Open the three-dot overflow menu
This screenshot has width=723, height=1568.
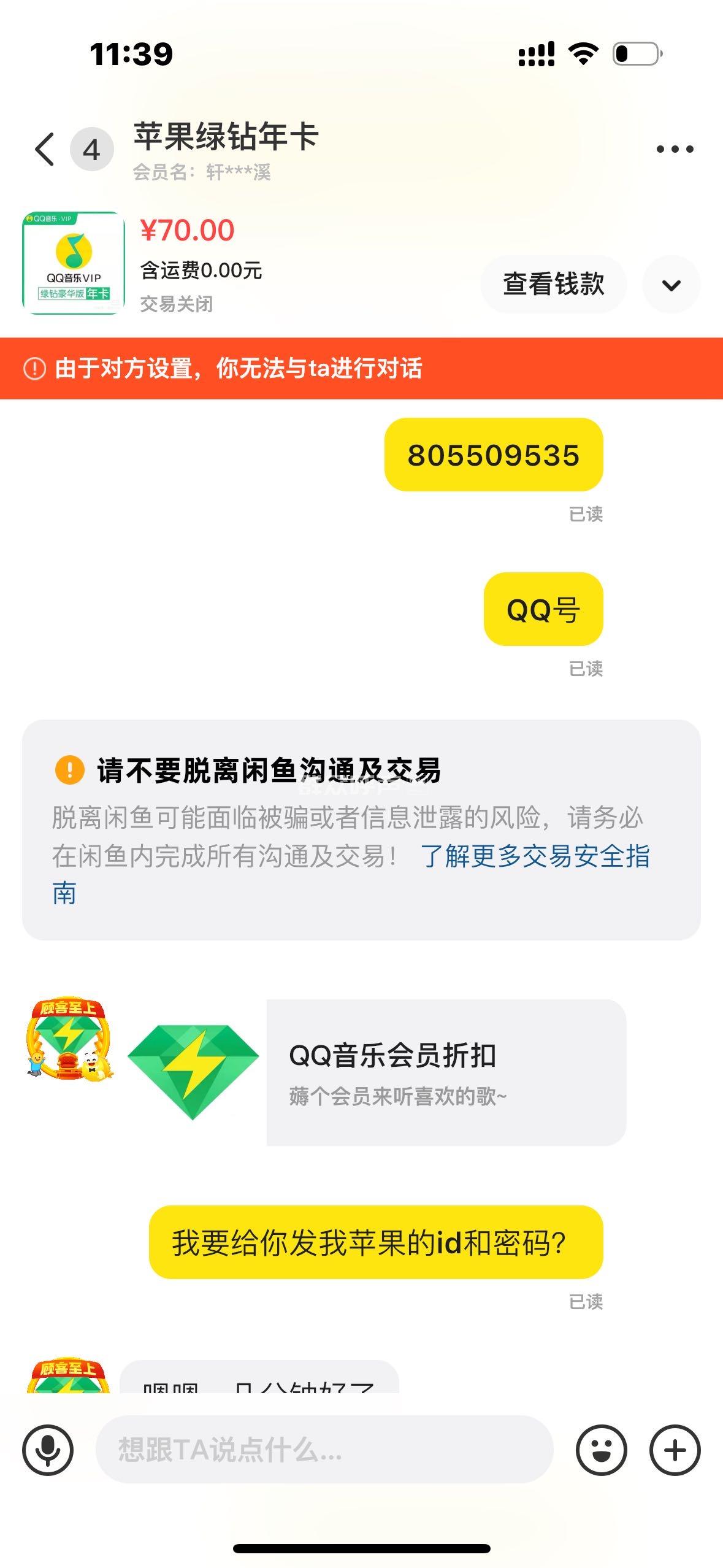pyautogui.click(x=675, y=149)
